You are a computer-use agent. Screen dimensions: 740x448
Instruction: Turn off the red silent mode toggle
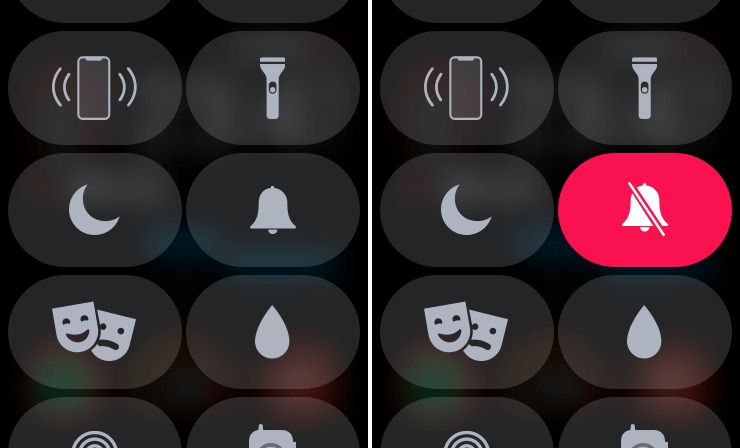tap(645, 210)
